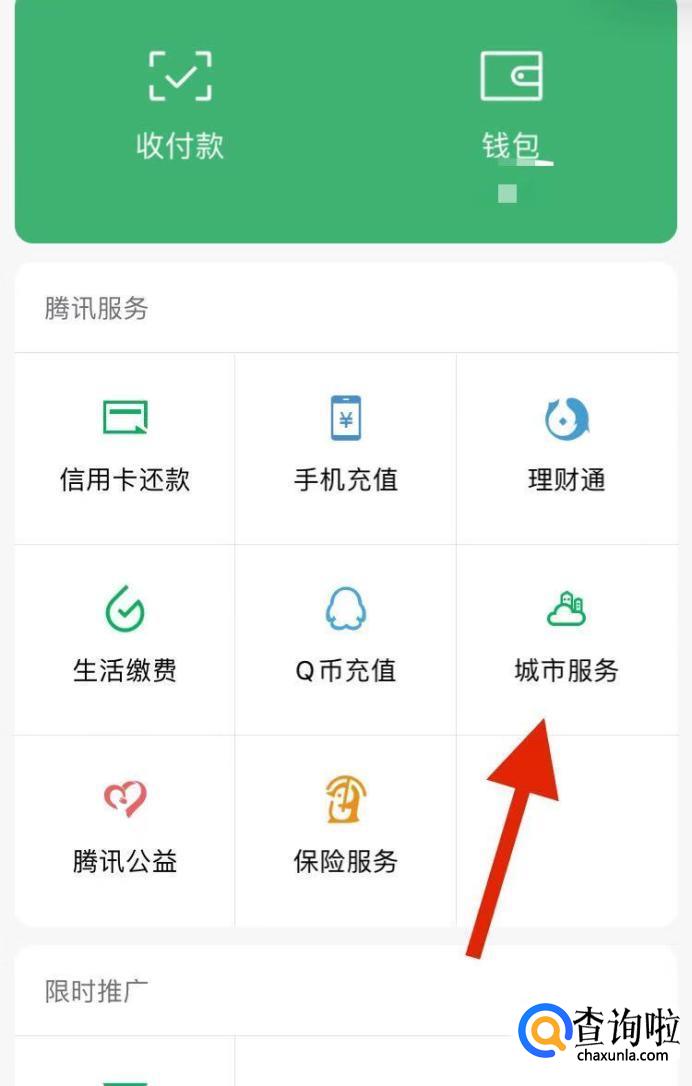
Task: Tap 城市服务 city services
Action: pyautogui.click(x=567, y=640)
